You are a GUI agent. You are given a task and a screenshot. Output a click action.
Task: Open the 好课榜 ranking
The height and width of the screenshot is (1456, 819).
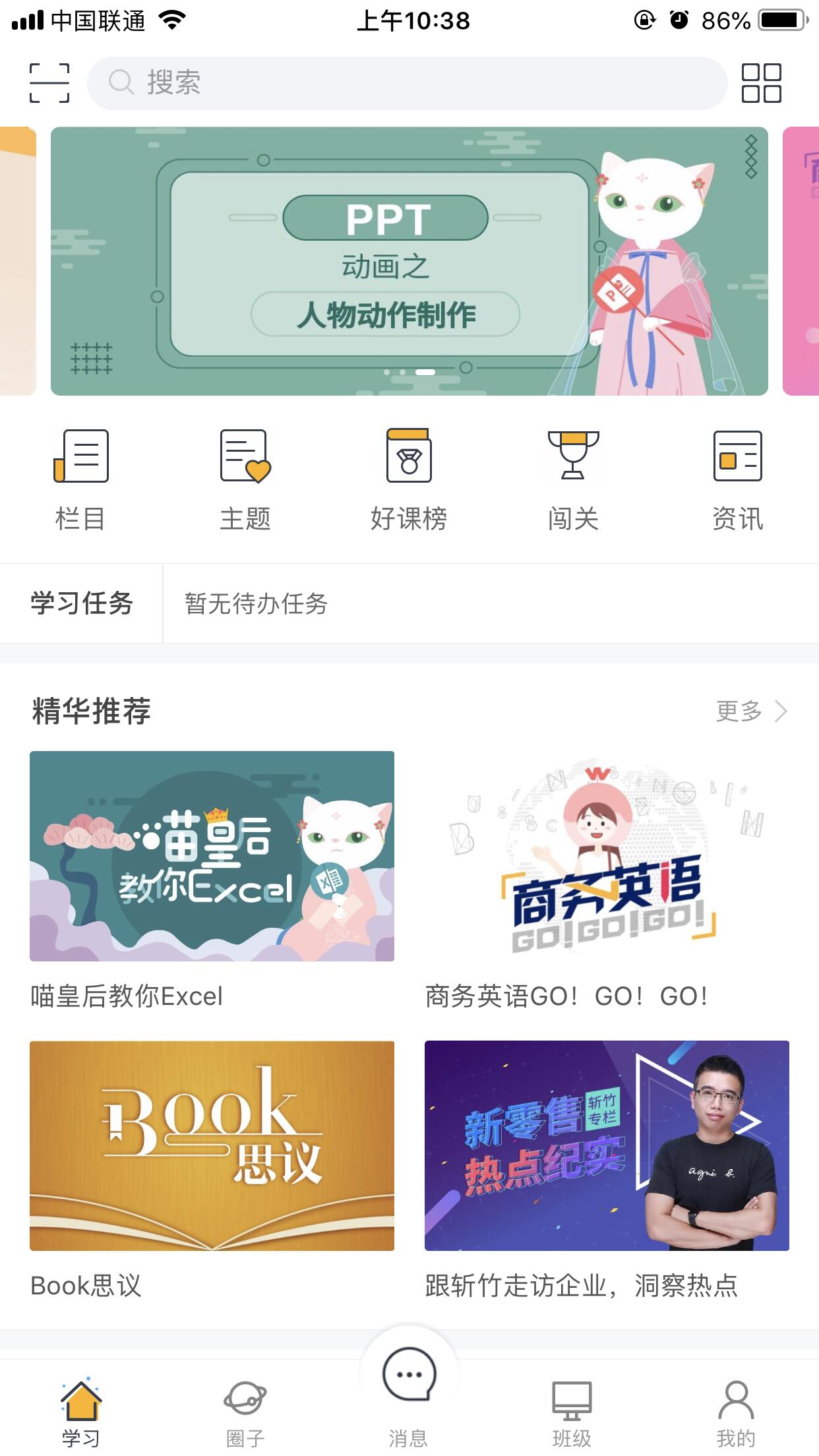click(x=409, y=479)
